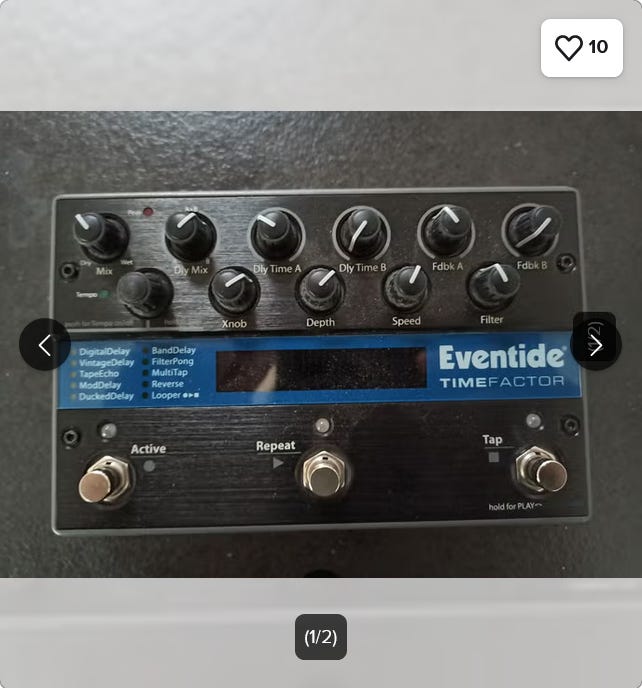Like this listing with the heart button
642x688 pixels.
pos(581,48)
